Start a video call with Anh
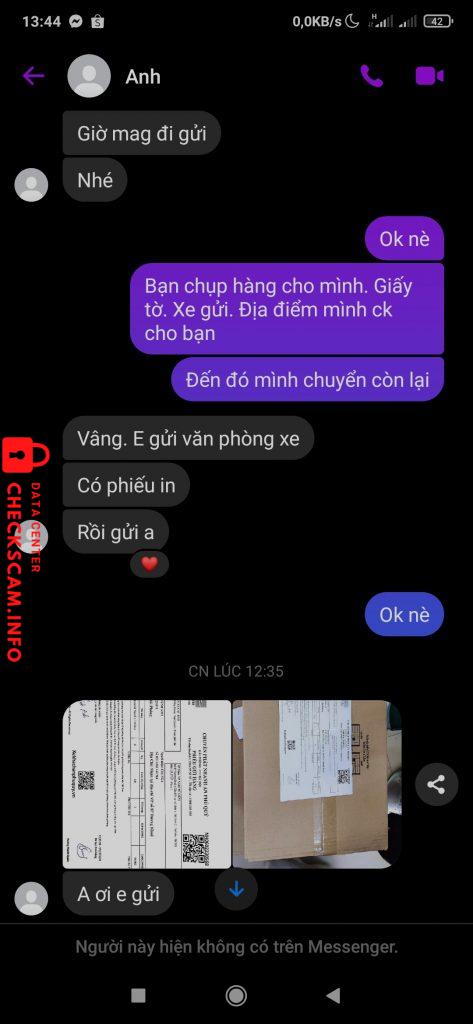Image resolution: width=473 pixels, height=1024 pixels. 429,76
